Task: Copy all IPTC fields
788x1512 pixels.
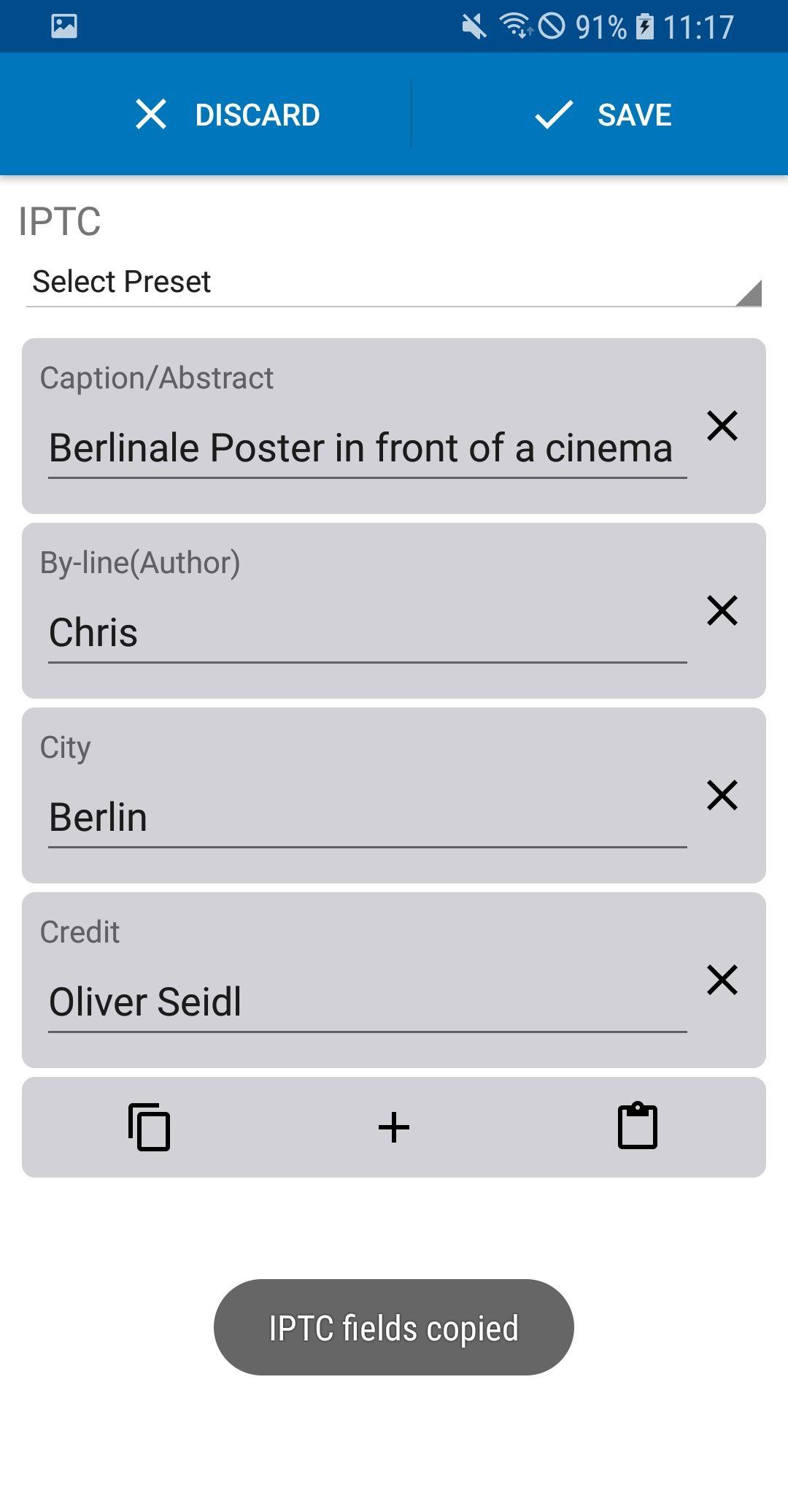Action: click(x=150, y=1127)
